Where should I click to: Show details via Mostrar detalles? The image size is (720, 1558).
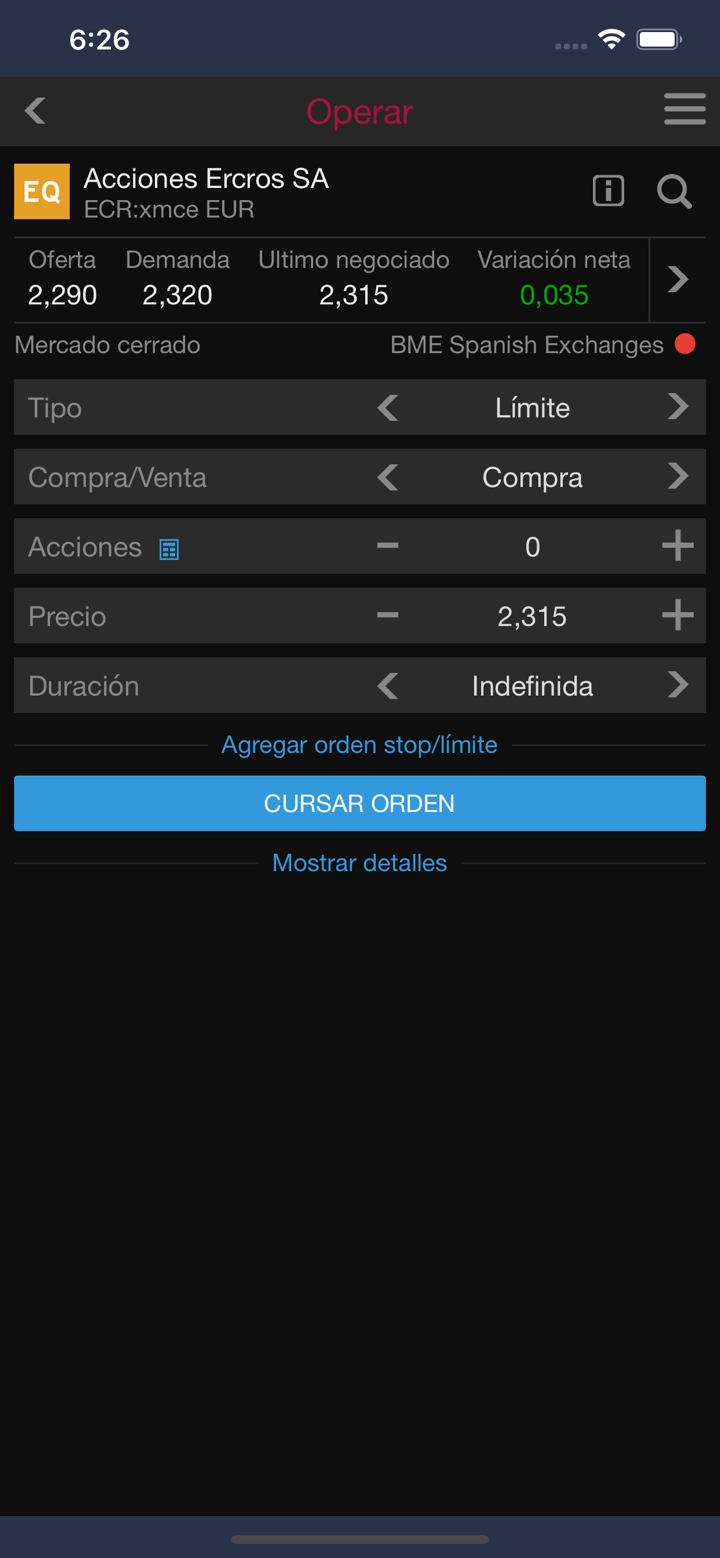point(360,862)
